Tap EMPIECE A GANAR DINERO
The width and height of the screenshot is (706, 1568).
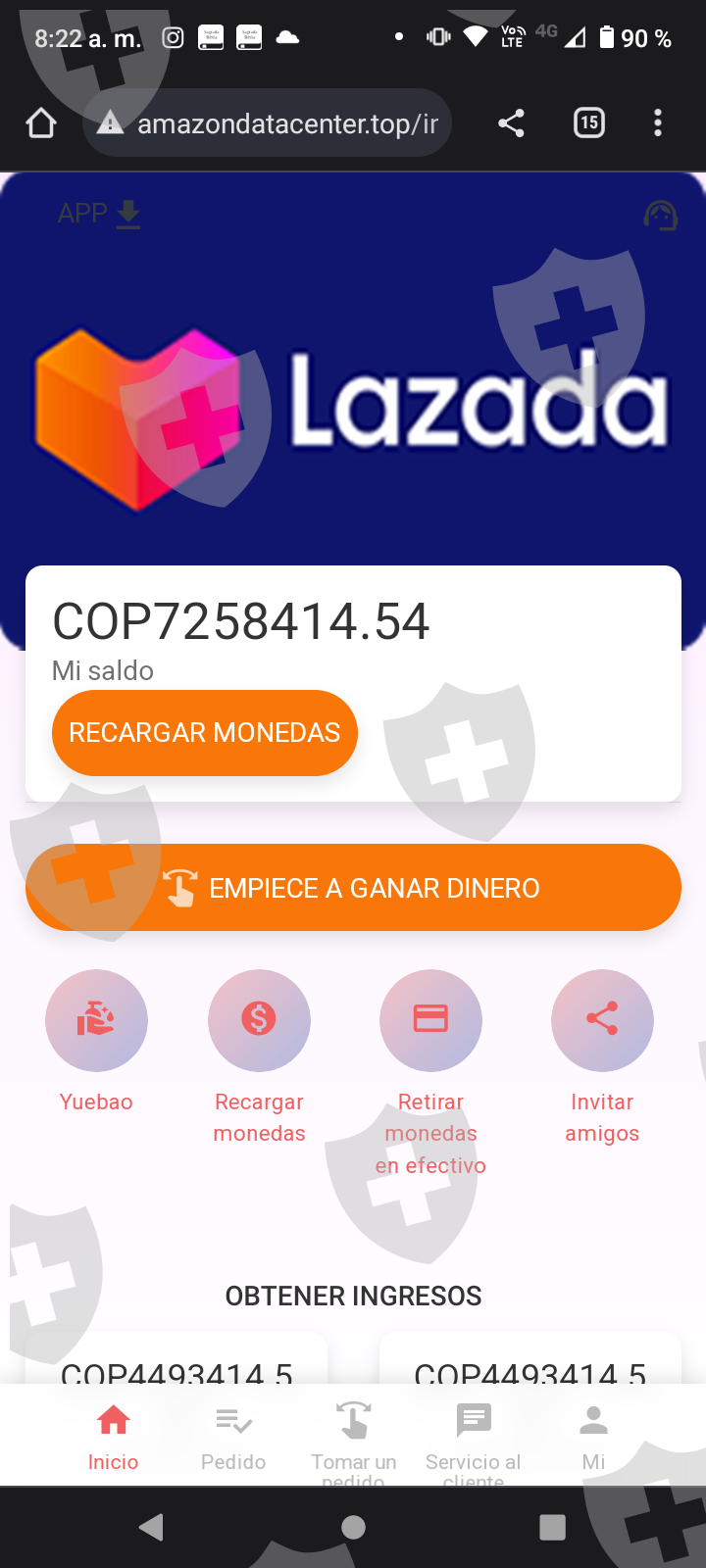coord(353,888)
